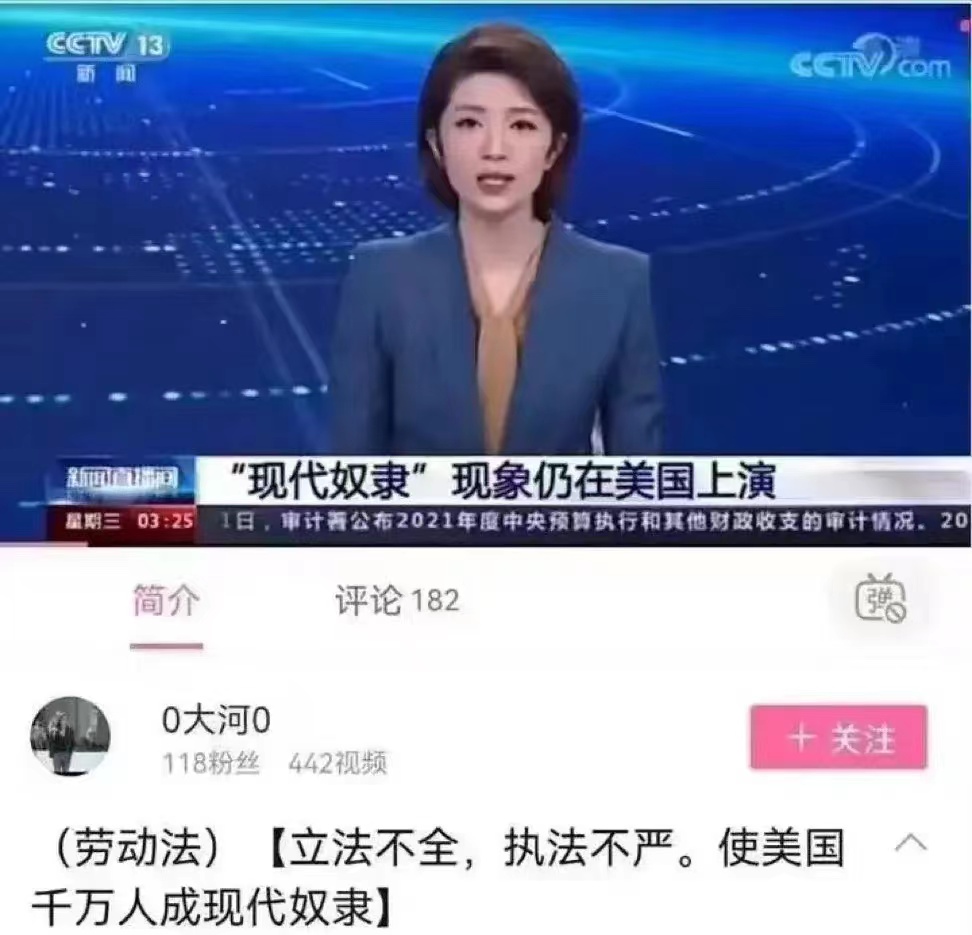
Task: Tap the CCTV news video player
Action: click(486, 270)
